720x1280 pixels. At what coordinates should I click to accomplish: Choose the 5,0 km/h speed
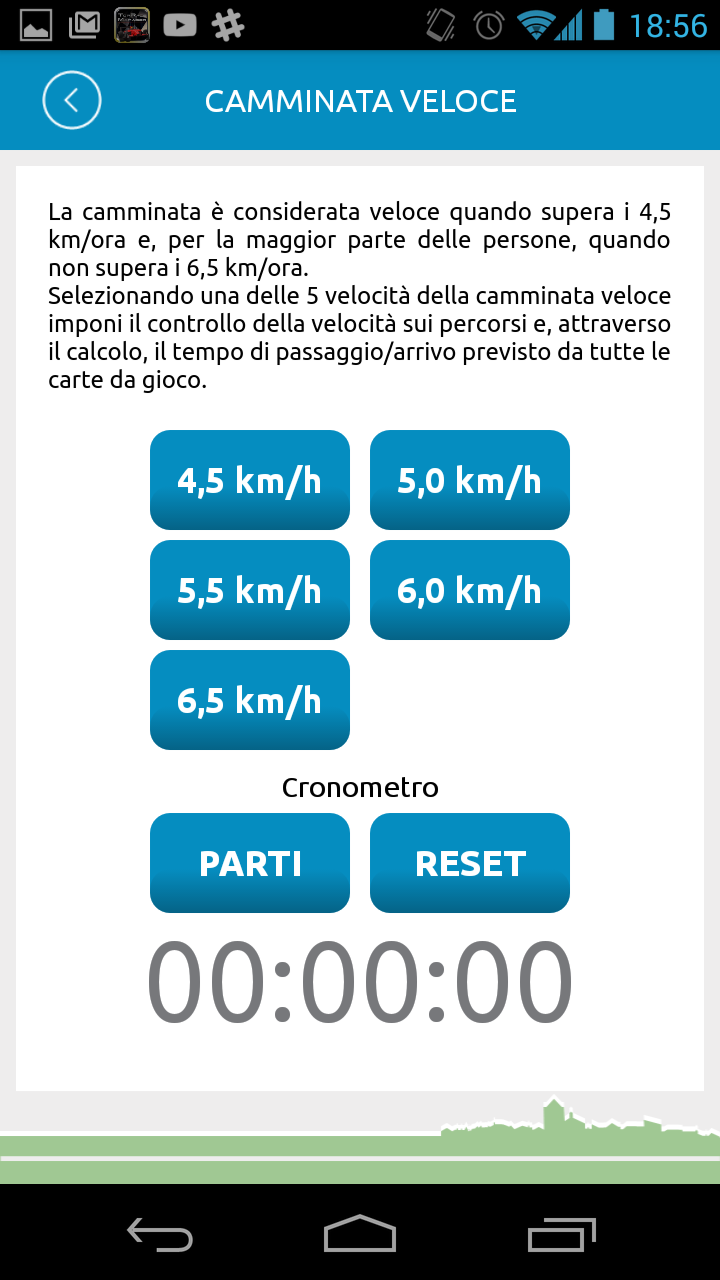[470, 480]
